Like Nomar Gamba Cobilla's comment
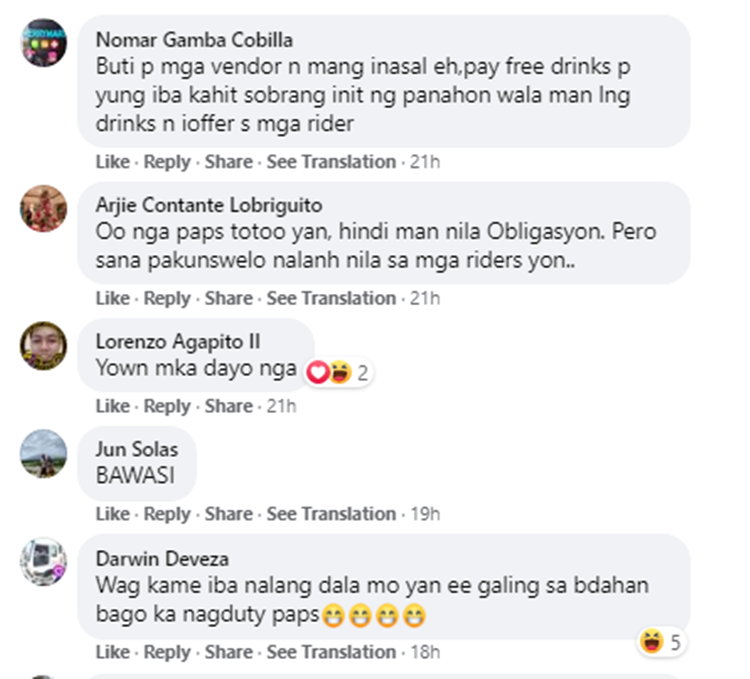The height and width of the screenshot is (679, 750). pos(113,162)
